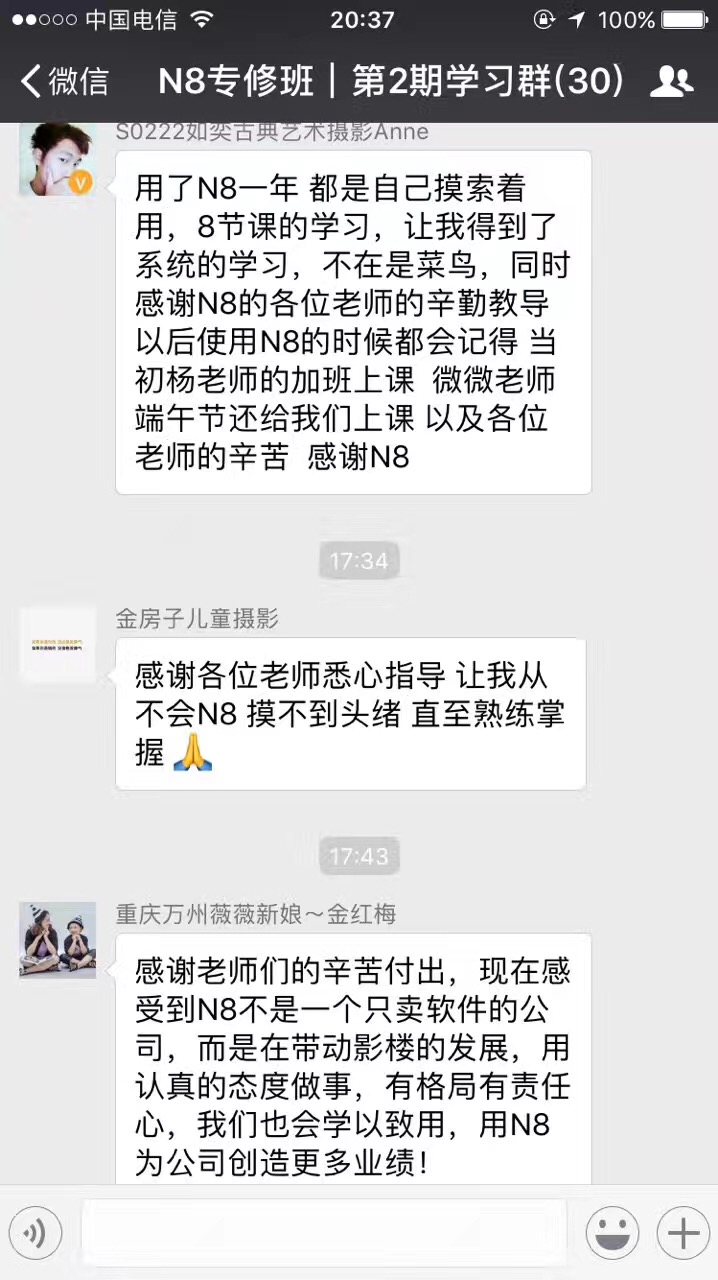Screen dimensions: 718x1280
Task: Open the plus attachments menu
Action: 682,1233
